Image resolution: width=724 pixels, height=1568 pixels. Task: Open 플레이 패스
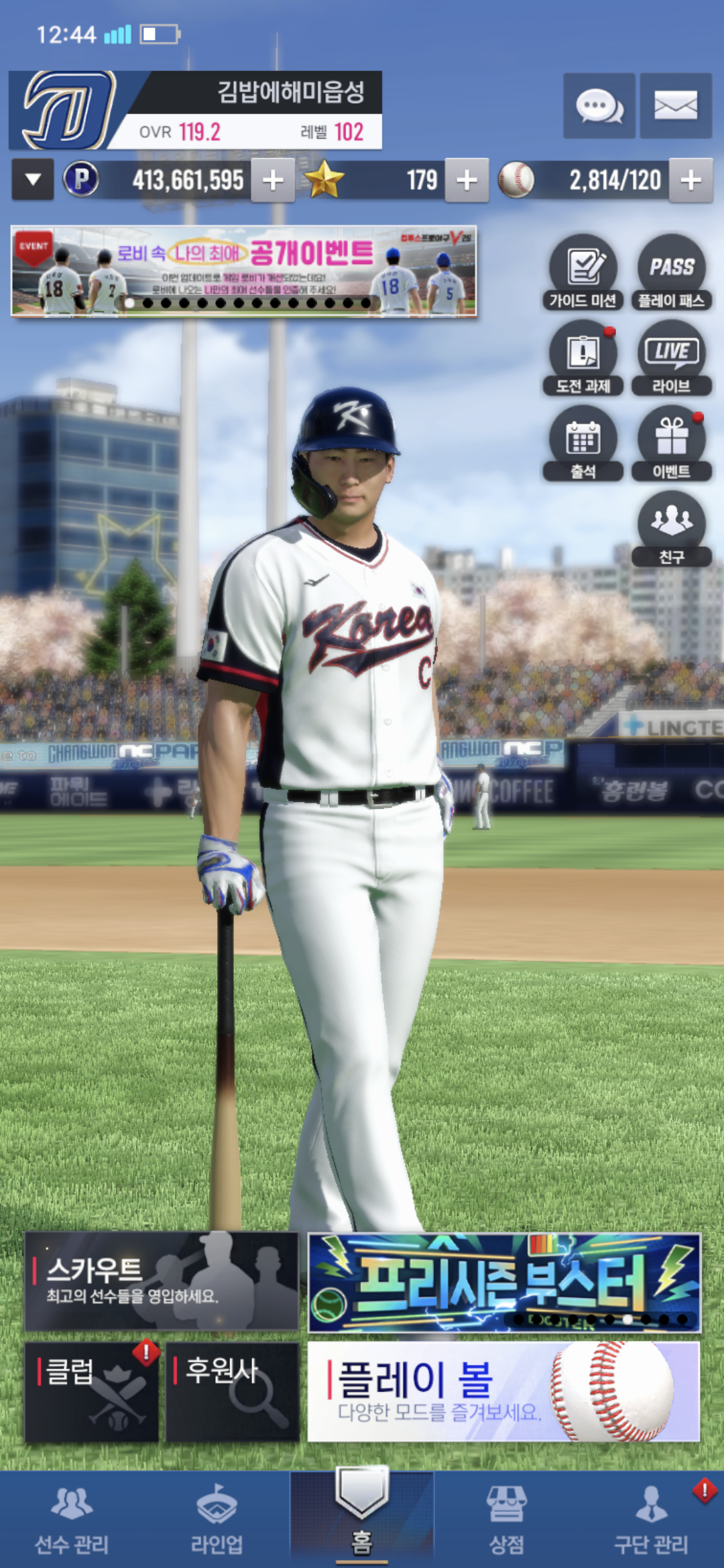pyautogui.click(x=671, y=272)
